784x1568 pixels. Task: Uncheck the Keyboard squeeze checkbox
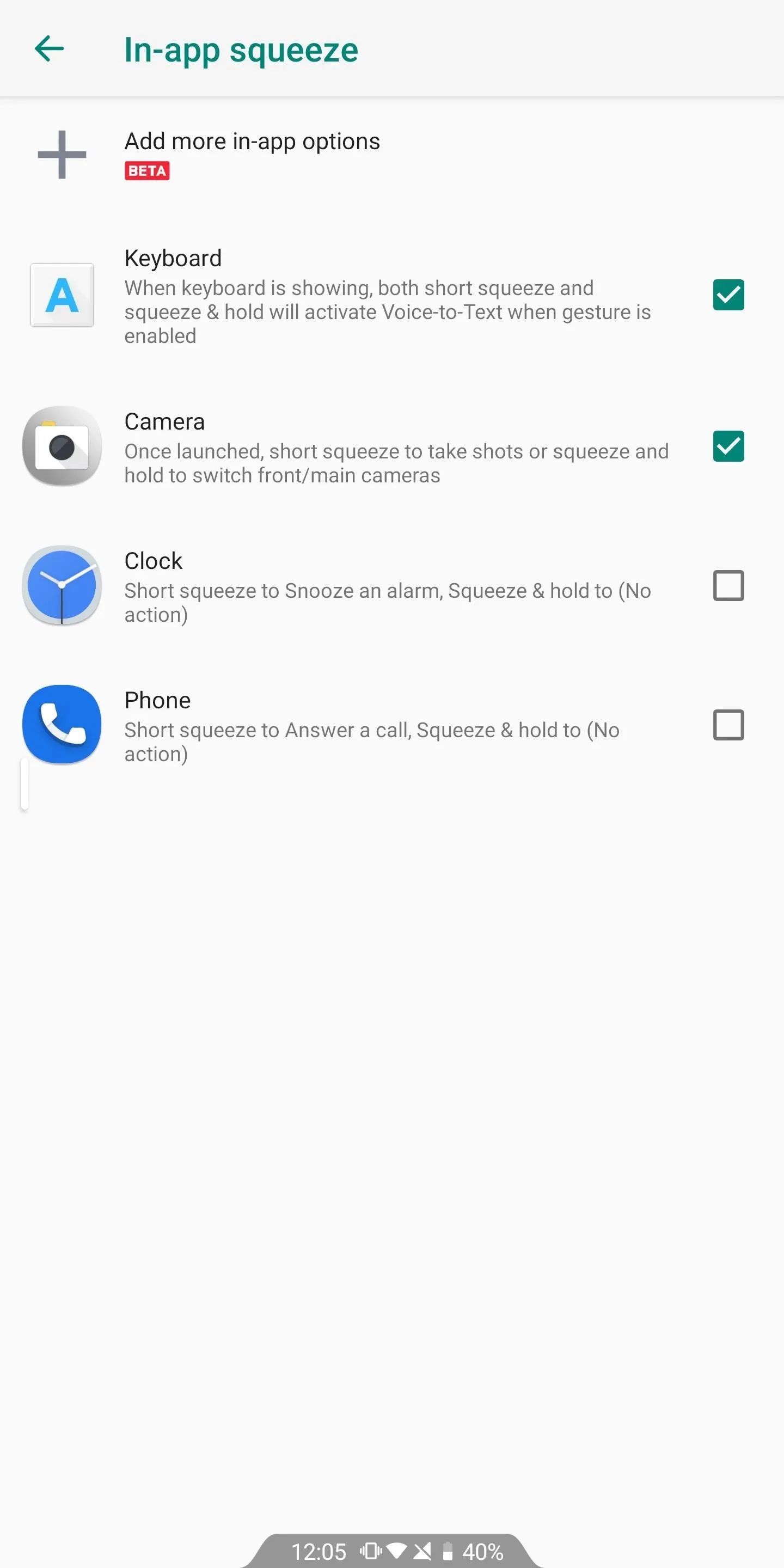[728, 295]
